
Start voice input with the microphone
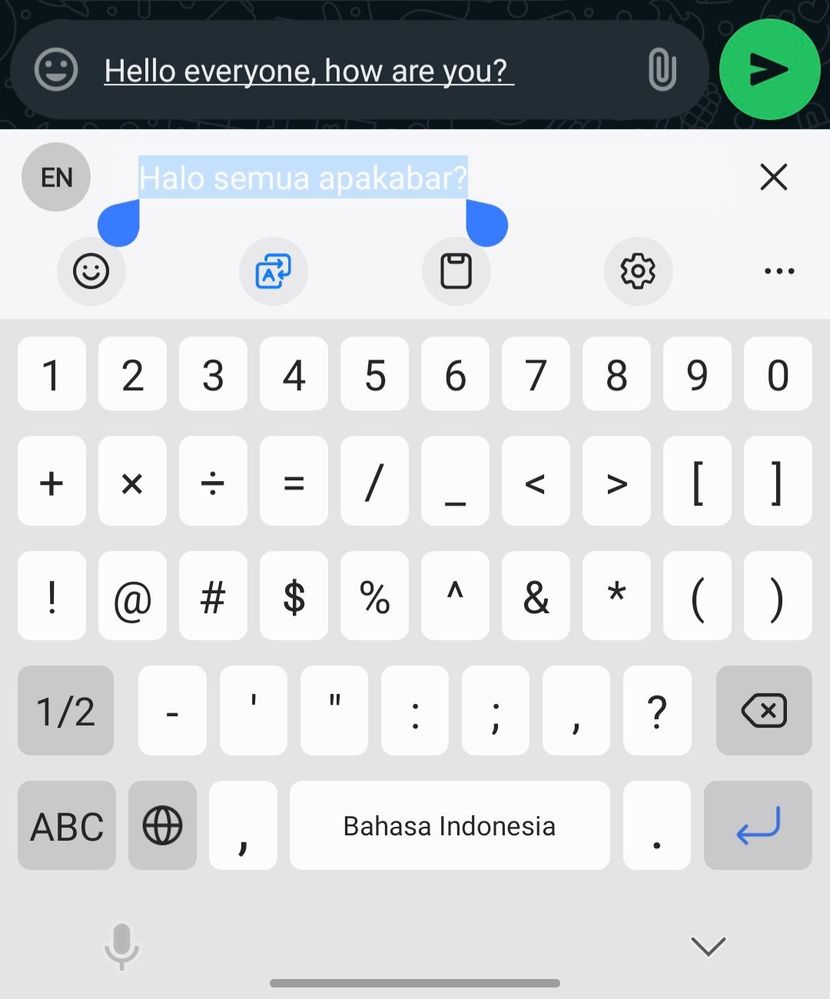click(121, 945)
